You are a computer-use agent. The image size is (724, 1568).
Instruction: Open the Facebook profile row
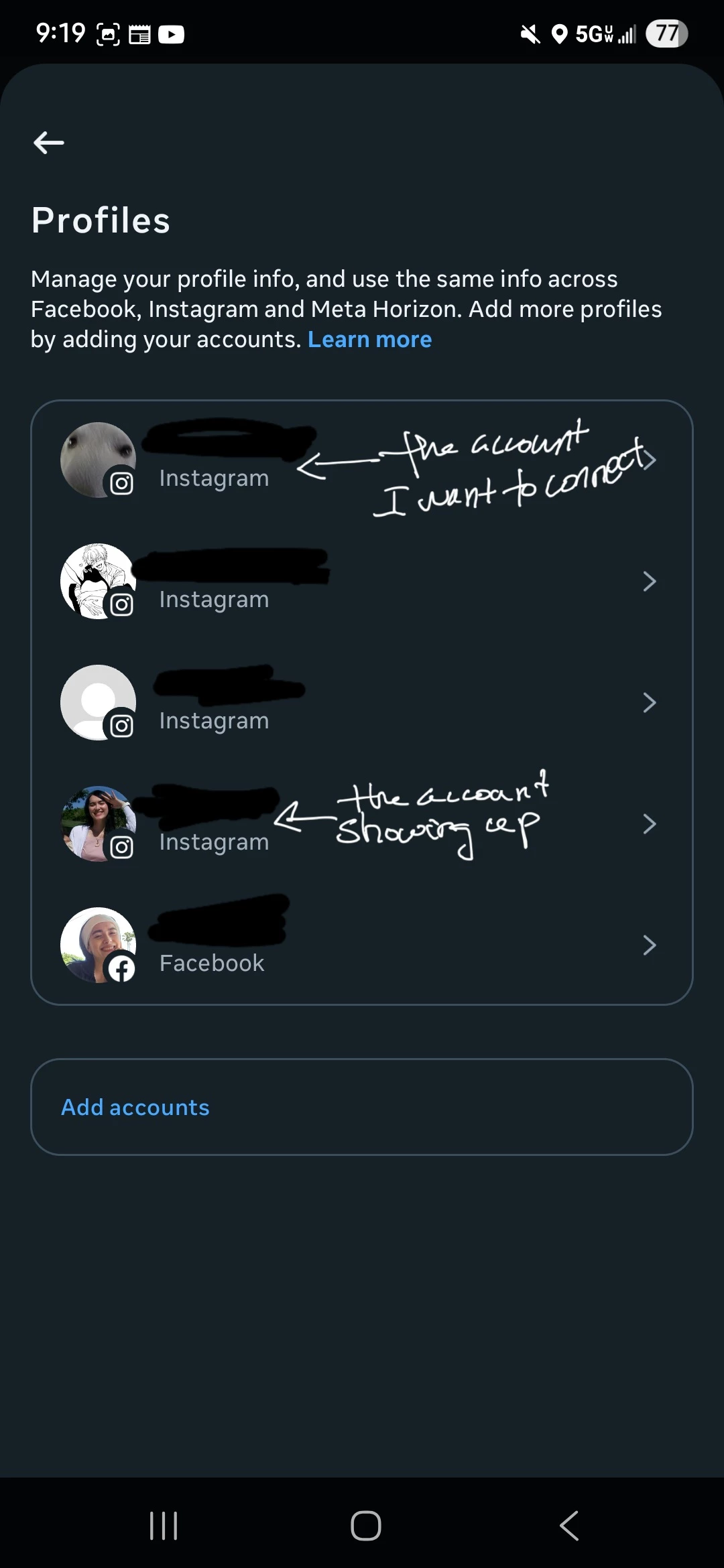(362, 945)
